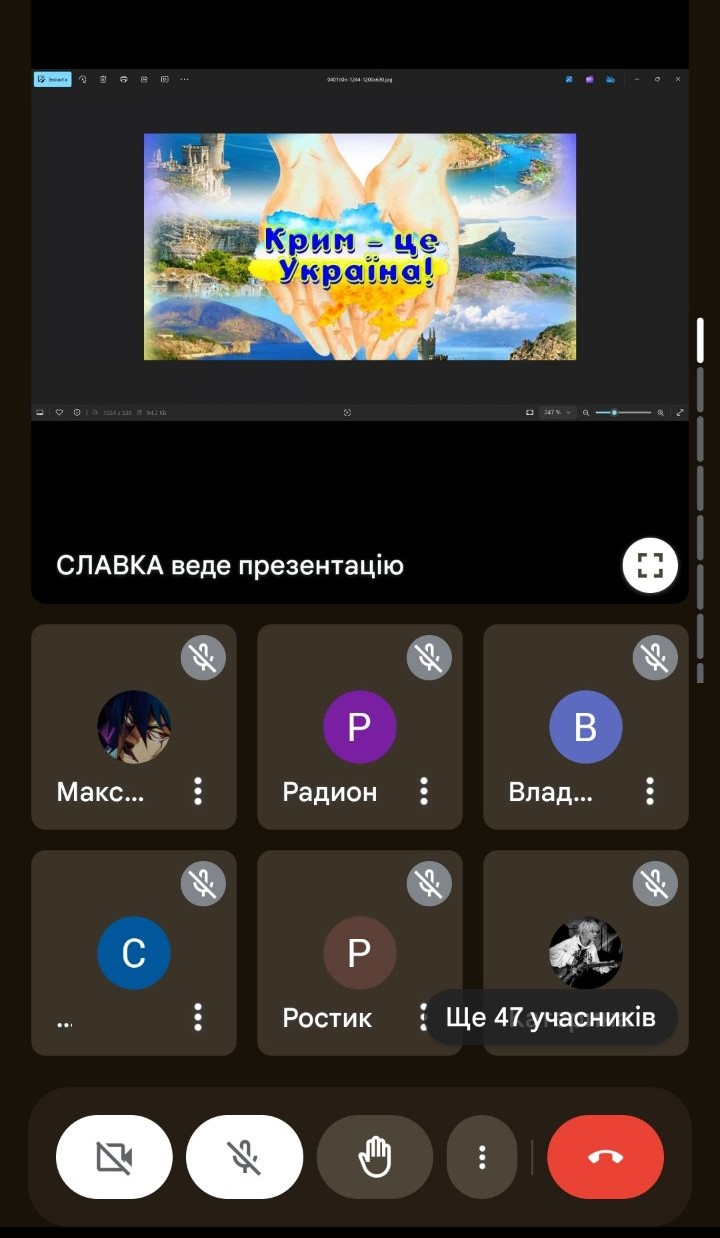Raise your hand in the meeting
The width and height of the screenshot is (720, 1238).
(x=375, y=1157)
